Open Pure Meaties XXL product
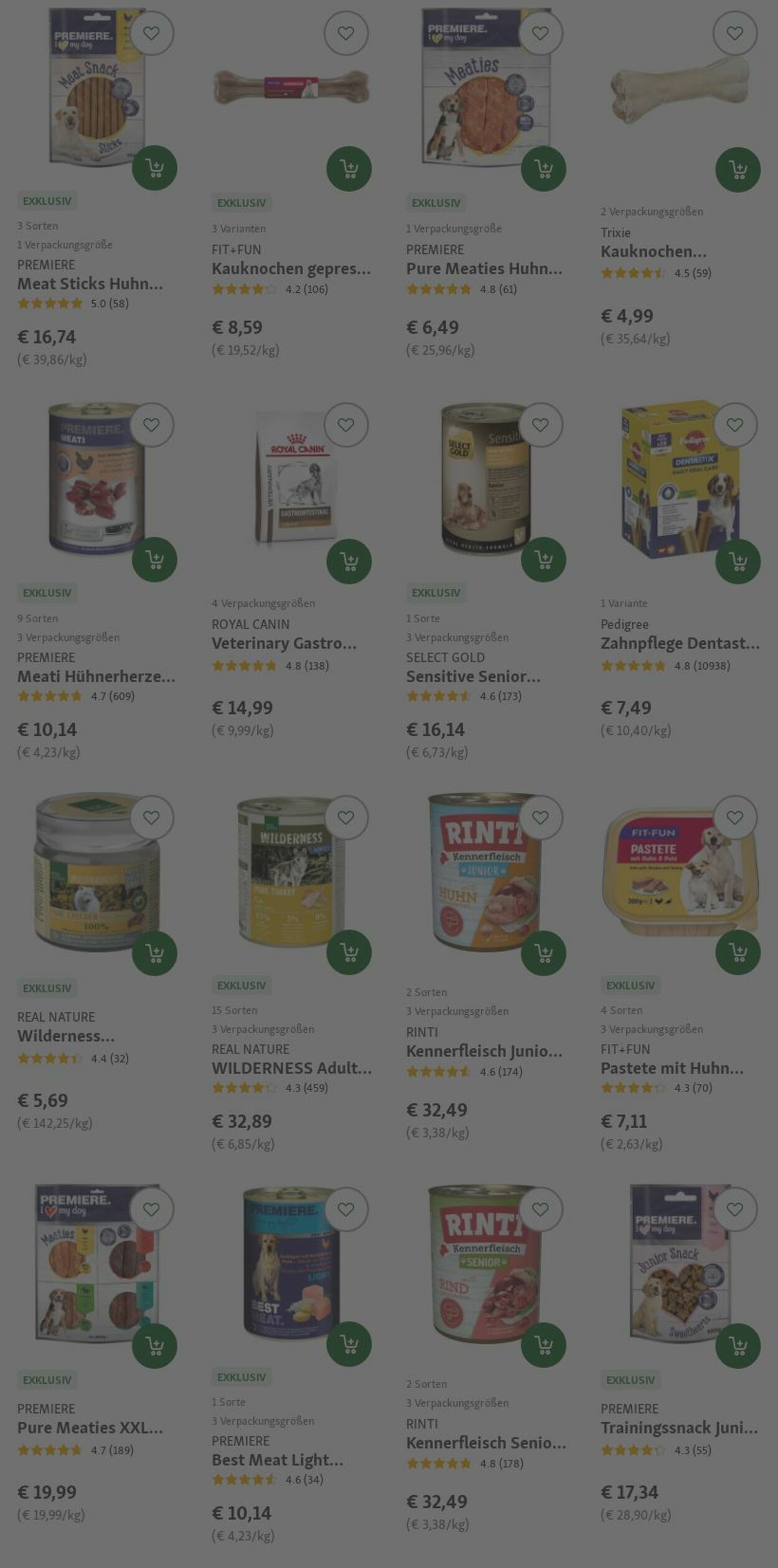 coord(90,1427)
